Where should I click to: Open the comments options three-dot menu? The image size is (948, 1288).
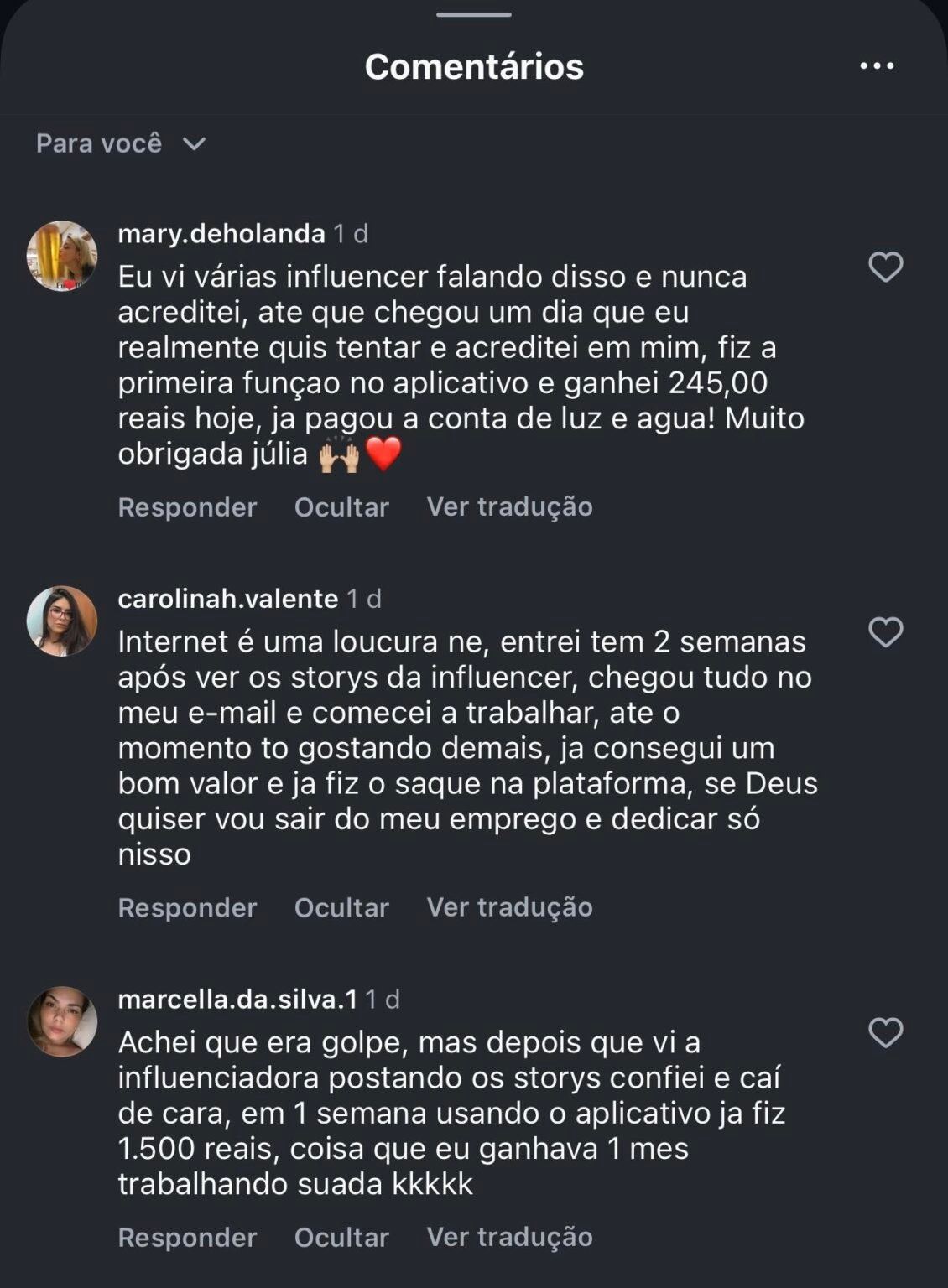coord(878,65)
